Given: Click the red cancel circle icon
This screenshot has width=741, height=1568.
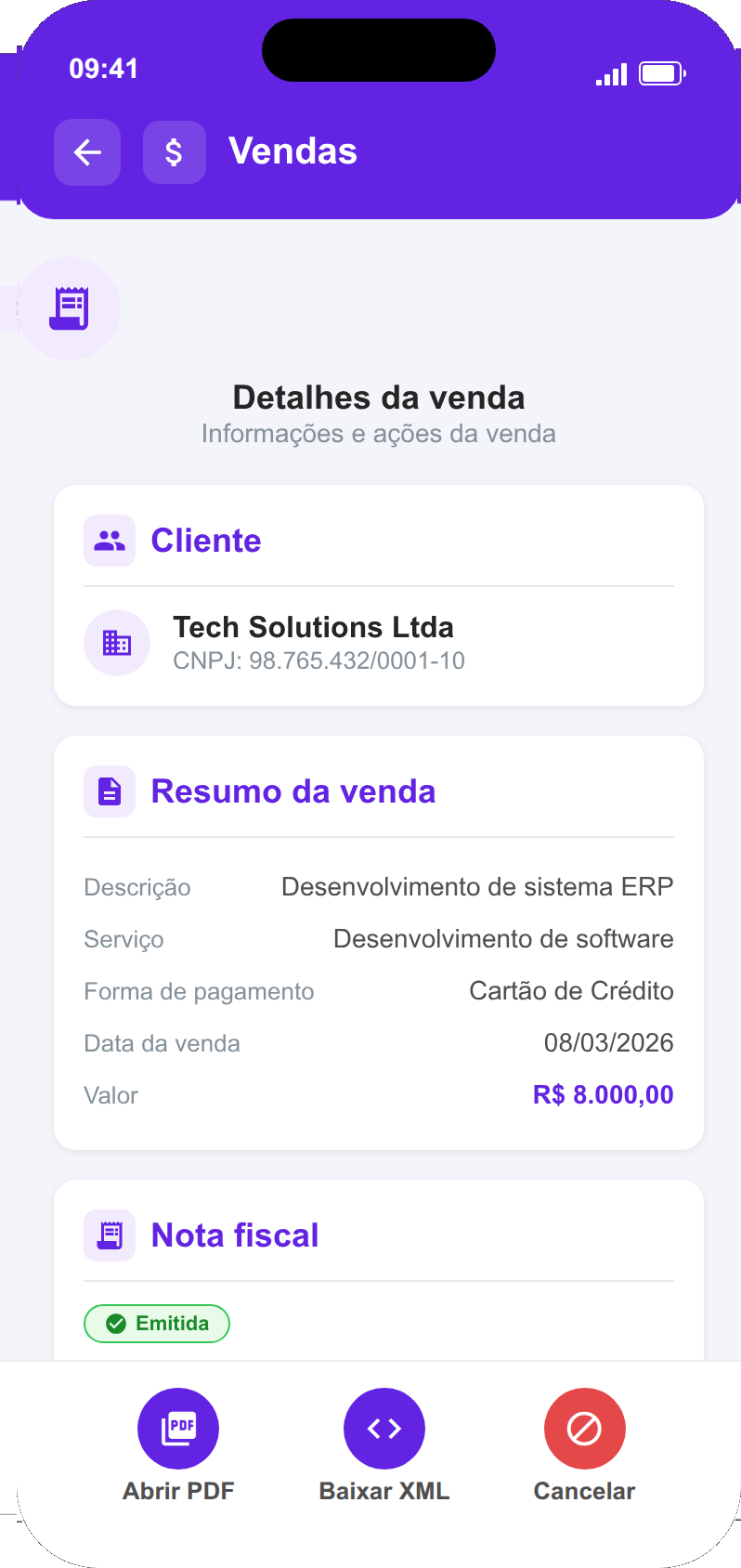Looking at the screenshot, I should coord(584,1428).
